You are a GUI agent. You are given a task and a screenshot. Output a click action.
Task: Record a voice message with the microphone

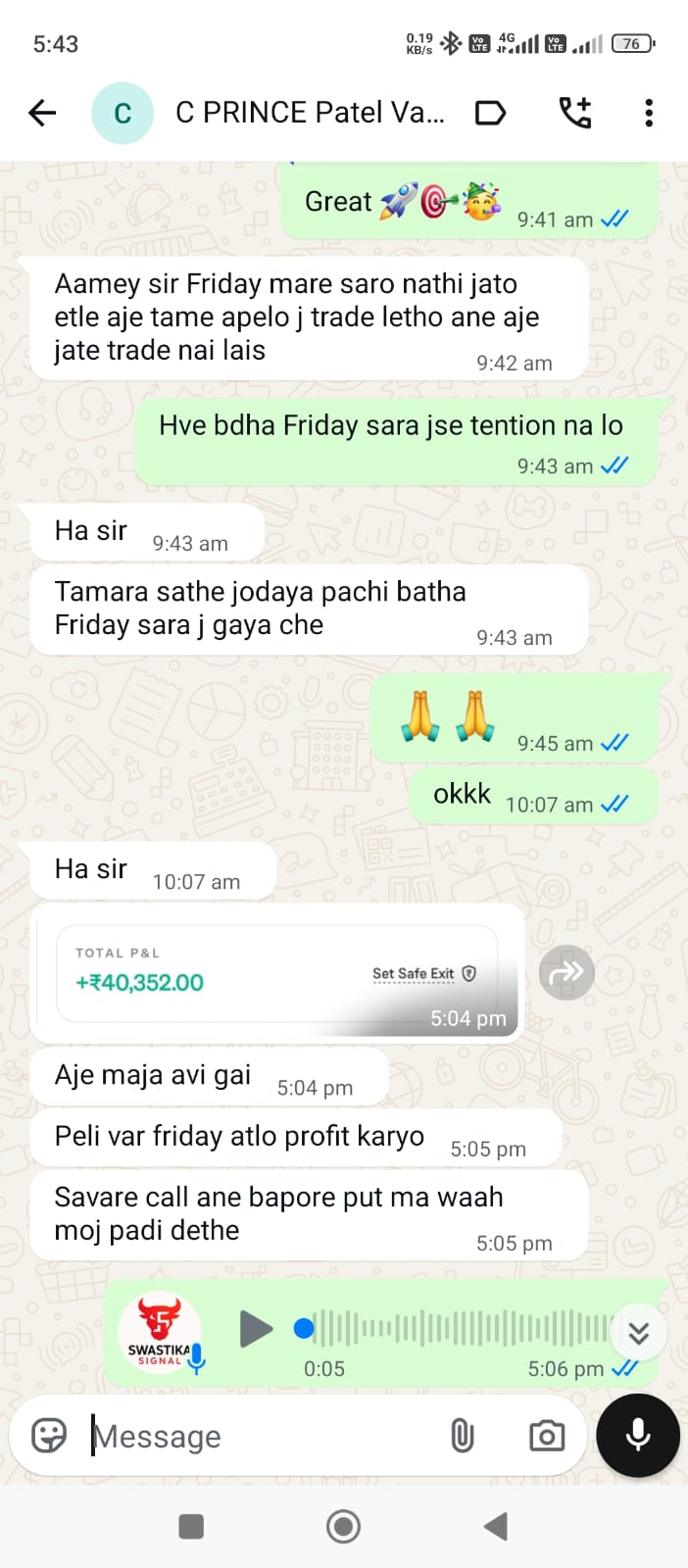638,1436
